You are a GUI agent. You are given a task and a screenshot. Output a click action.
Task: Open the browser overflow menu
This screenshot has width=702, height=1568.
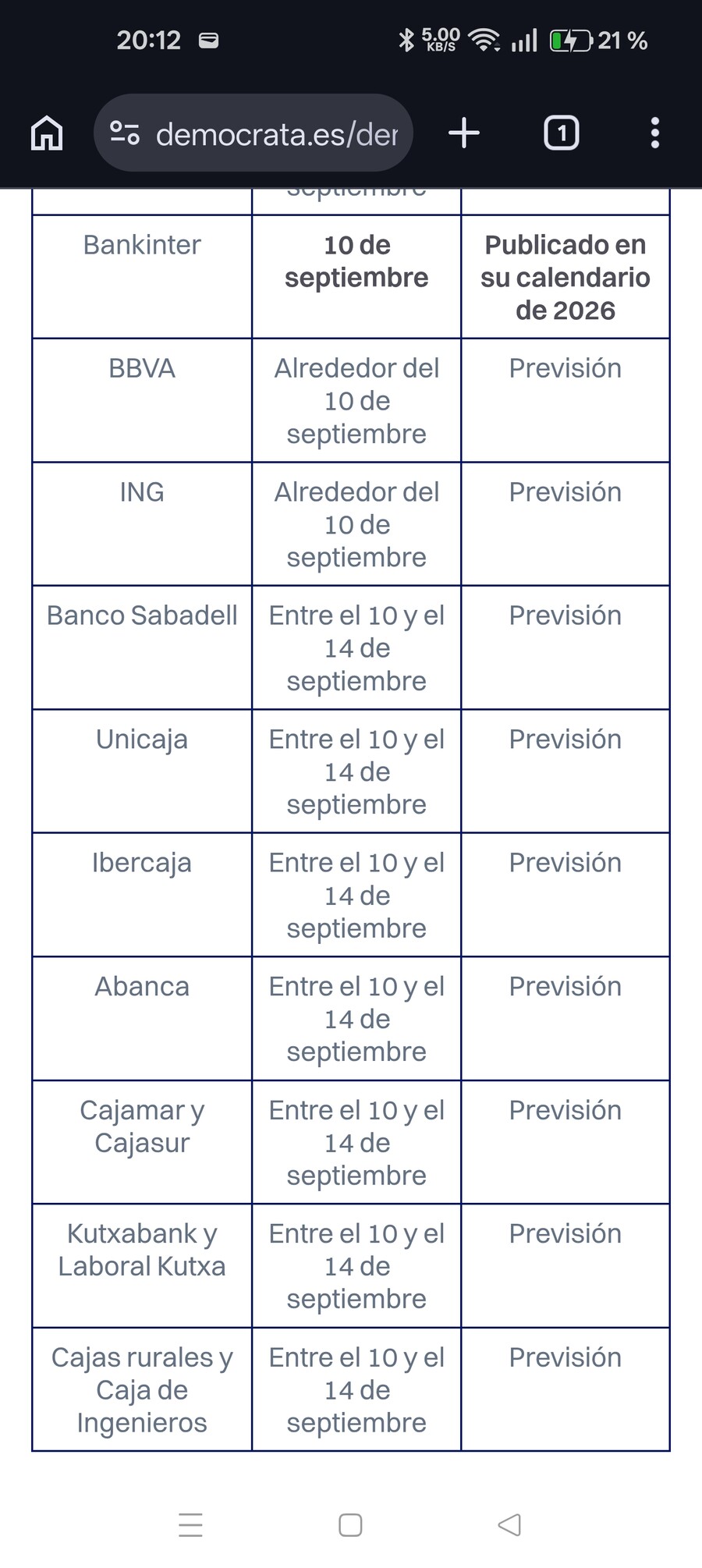pyautogui.click(x=655, y=133)
